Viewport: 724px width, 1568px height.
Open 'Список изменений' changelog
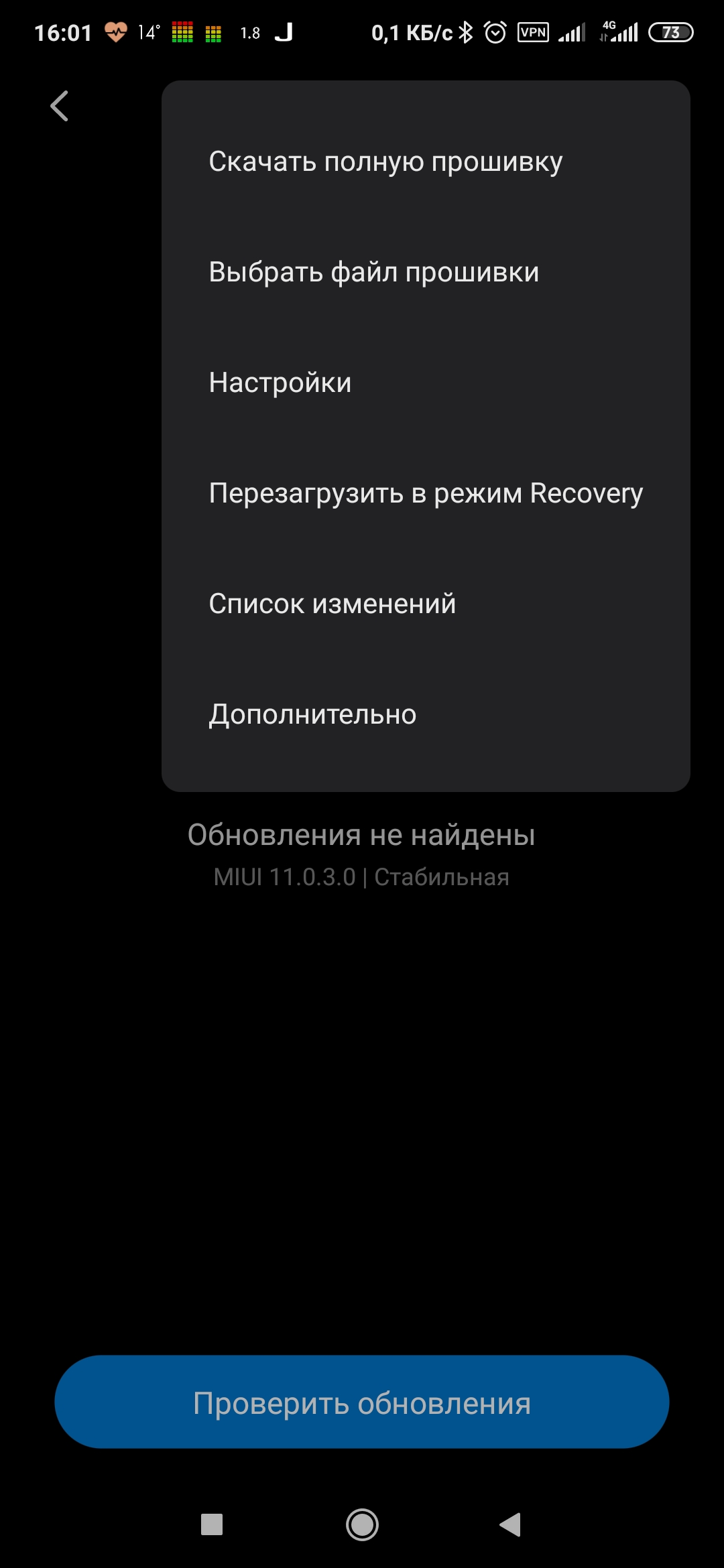point(333,604)
